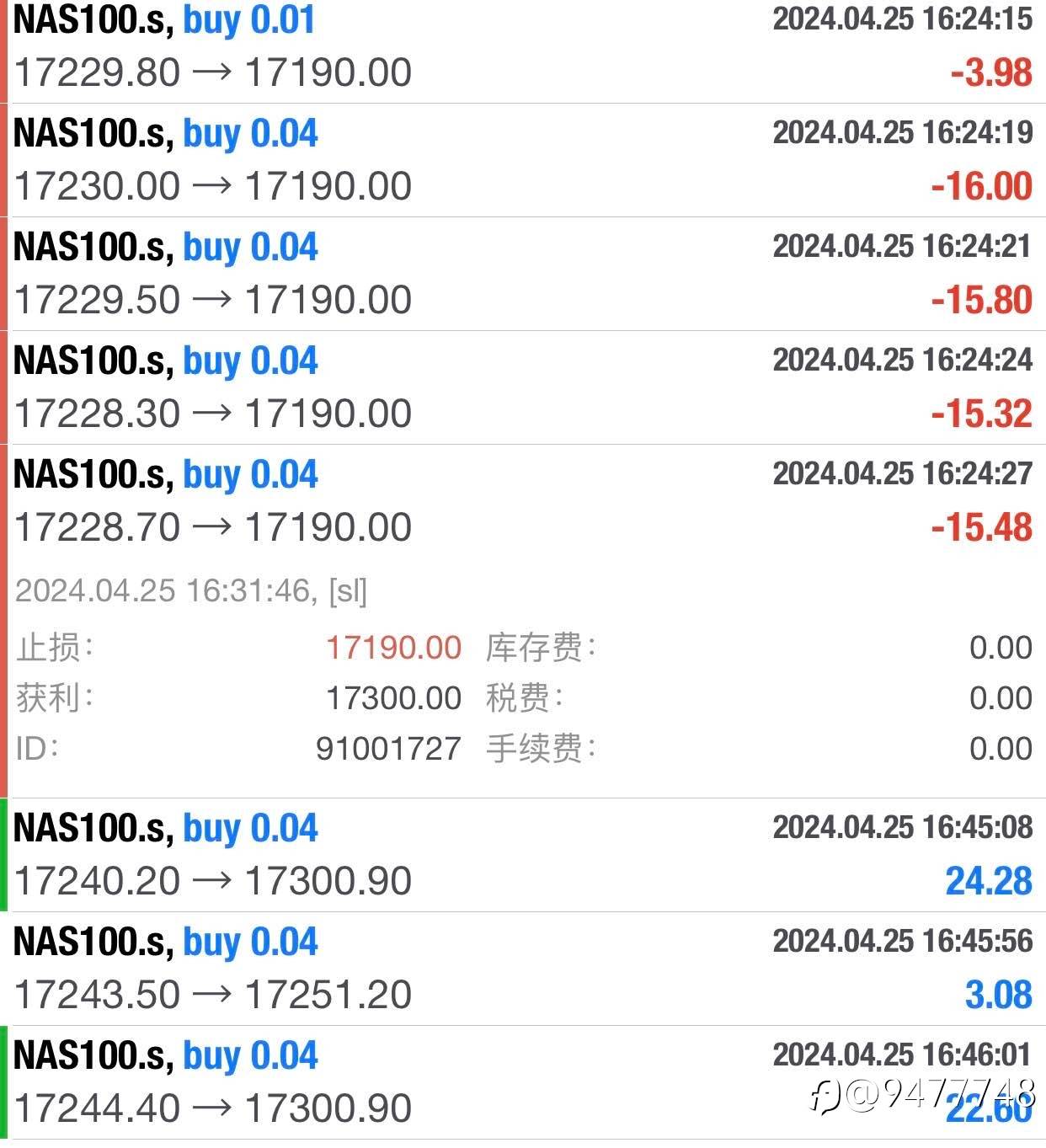Open details for the trade with -16.00 loss
Viewport: 1046px width, 1148px height.
[522, 160]
